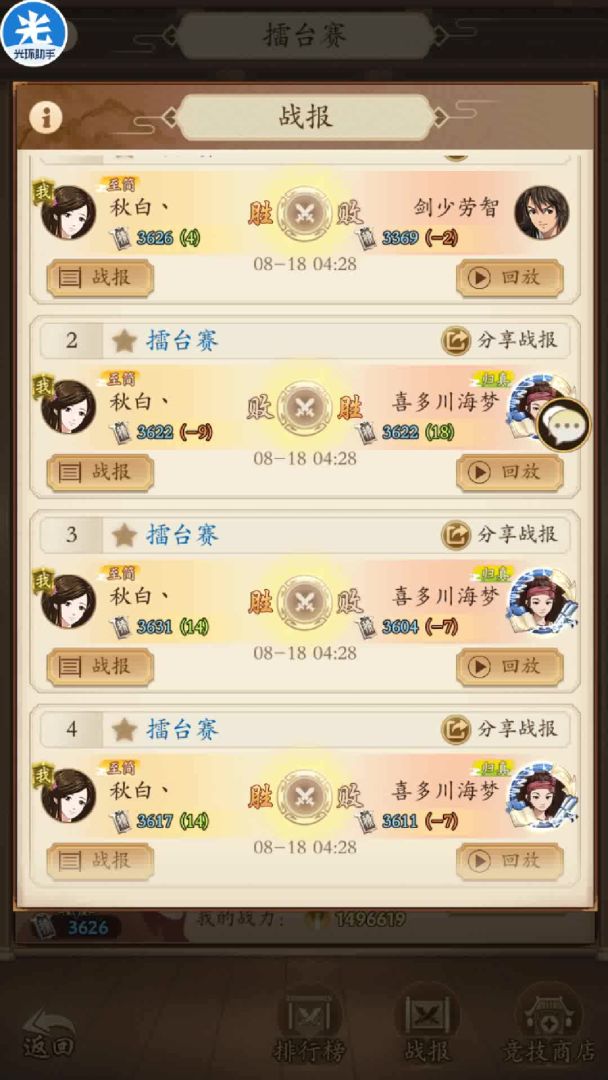Replay record 3 match with 回放
Viewport: 608px width, 1080px height.
pos(509,666)
